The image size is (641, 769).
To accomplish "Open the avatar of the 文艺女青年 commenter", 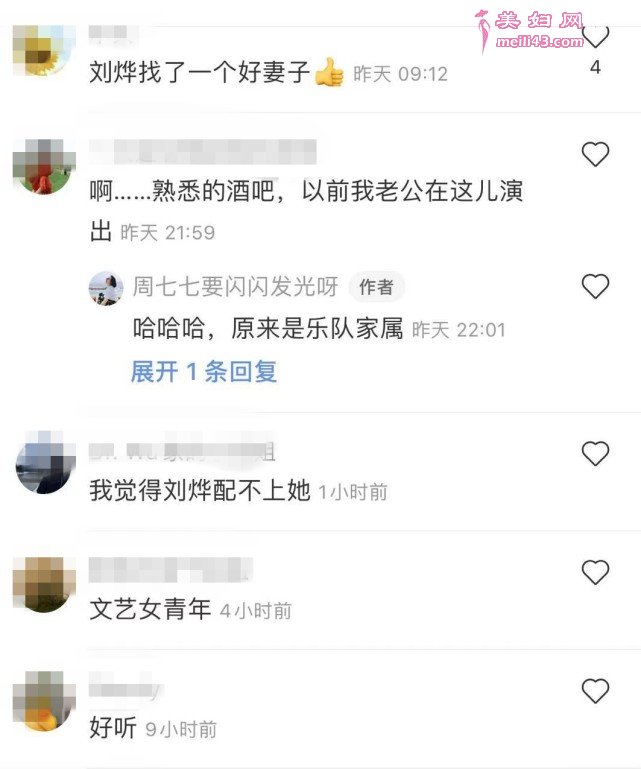I will click(44, 585).
